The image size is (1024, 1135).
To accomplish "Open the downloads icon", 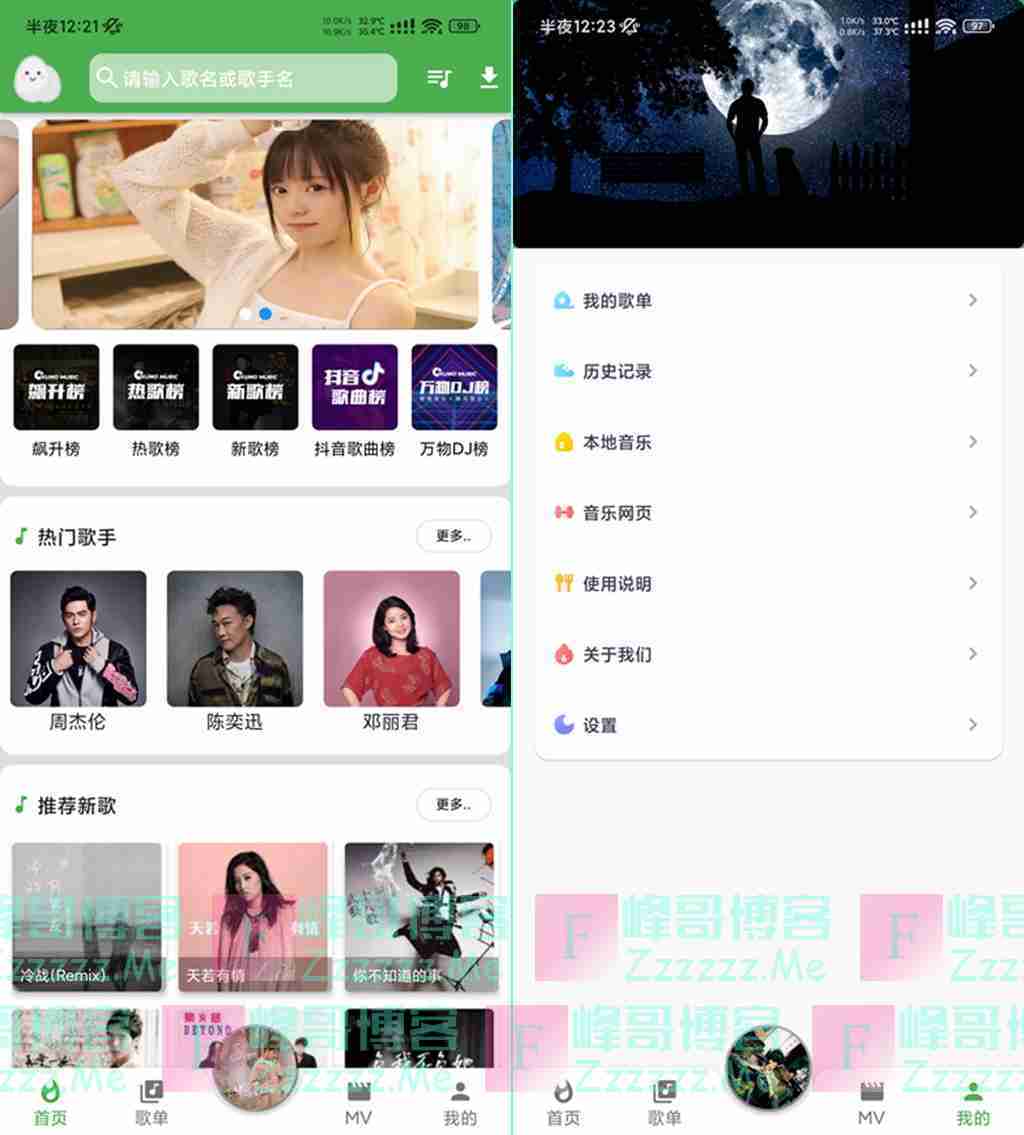I will coord(489,78).
